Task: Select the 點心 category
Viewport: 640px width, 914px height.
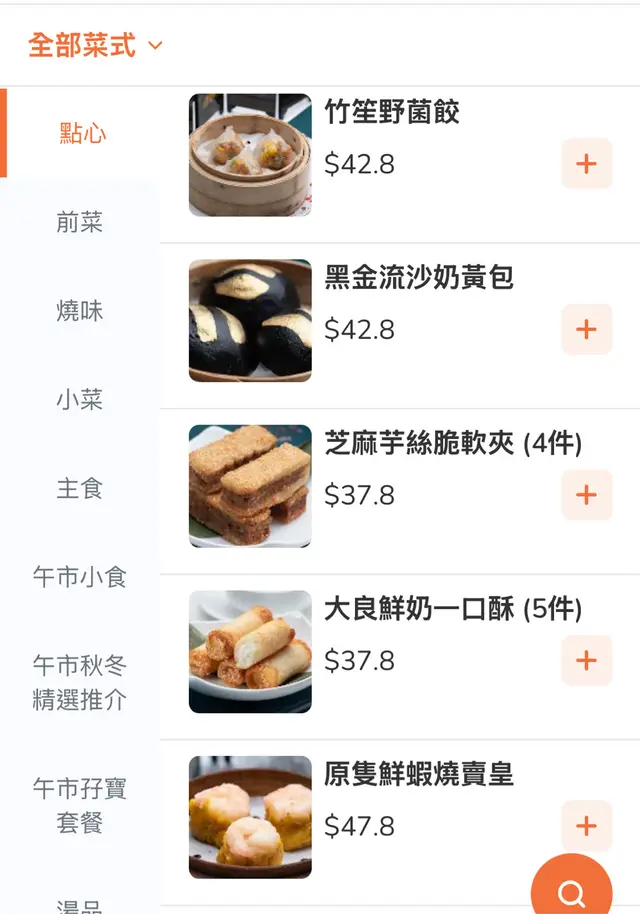Action: [x=82, y=134]
